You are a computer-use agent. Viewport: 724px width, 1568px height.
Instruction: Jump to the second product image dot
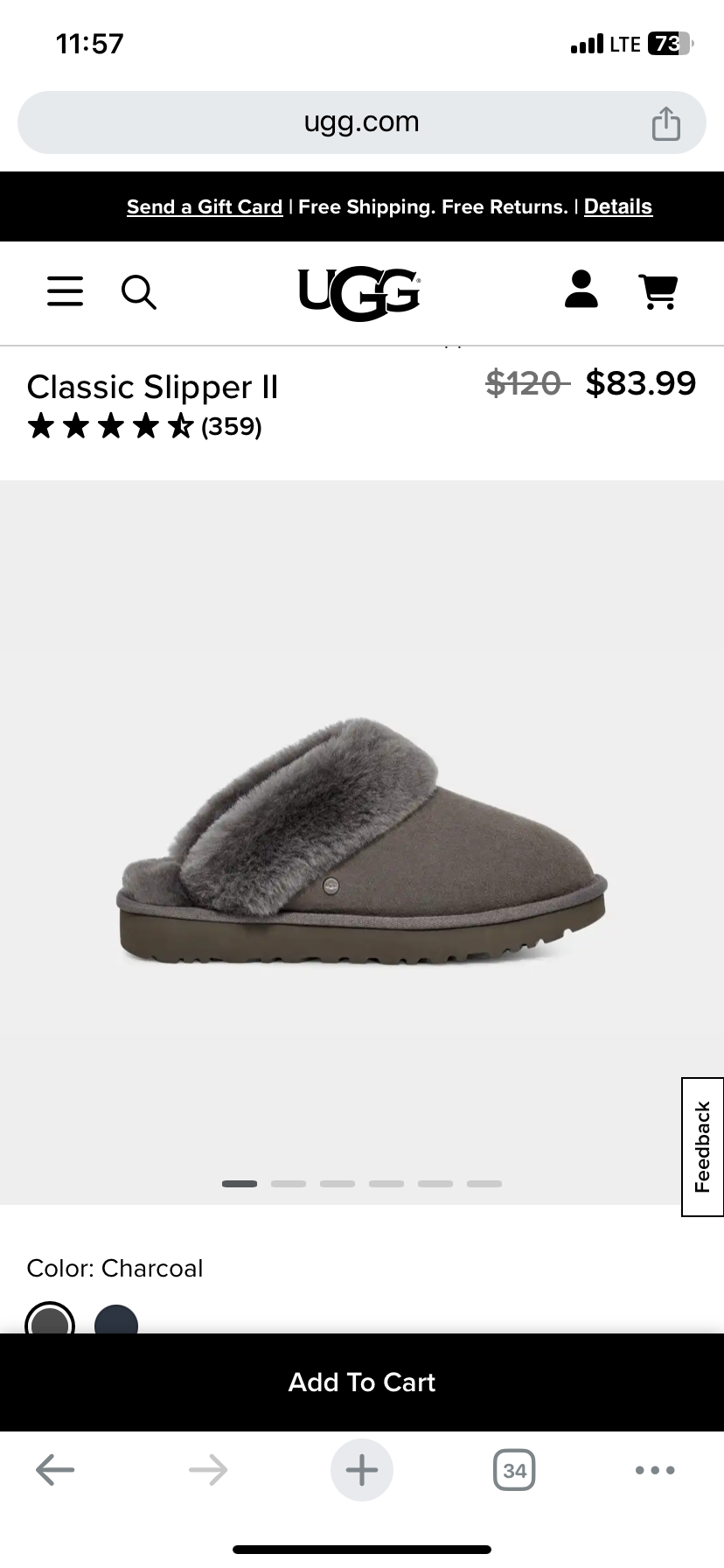click(x=289, y=1184)
